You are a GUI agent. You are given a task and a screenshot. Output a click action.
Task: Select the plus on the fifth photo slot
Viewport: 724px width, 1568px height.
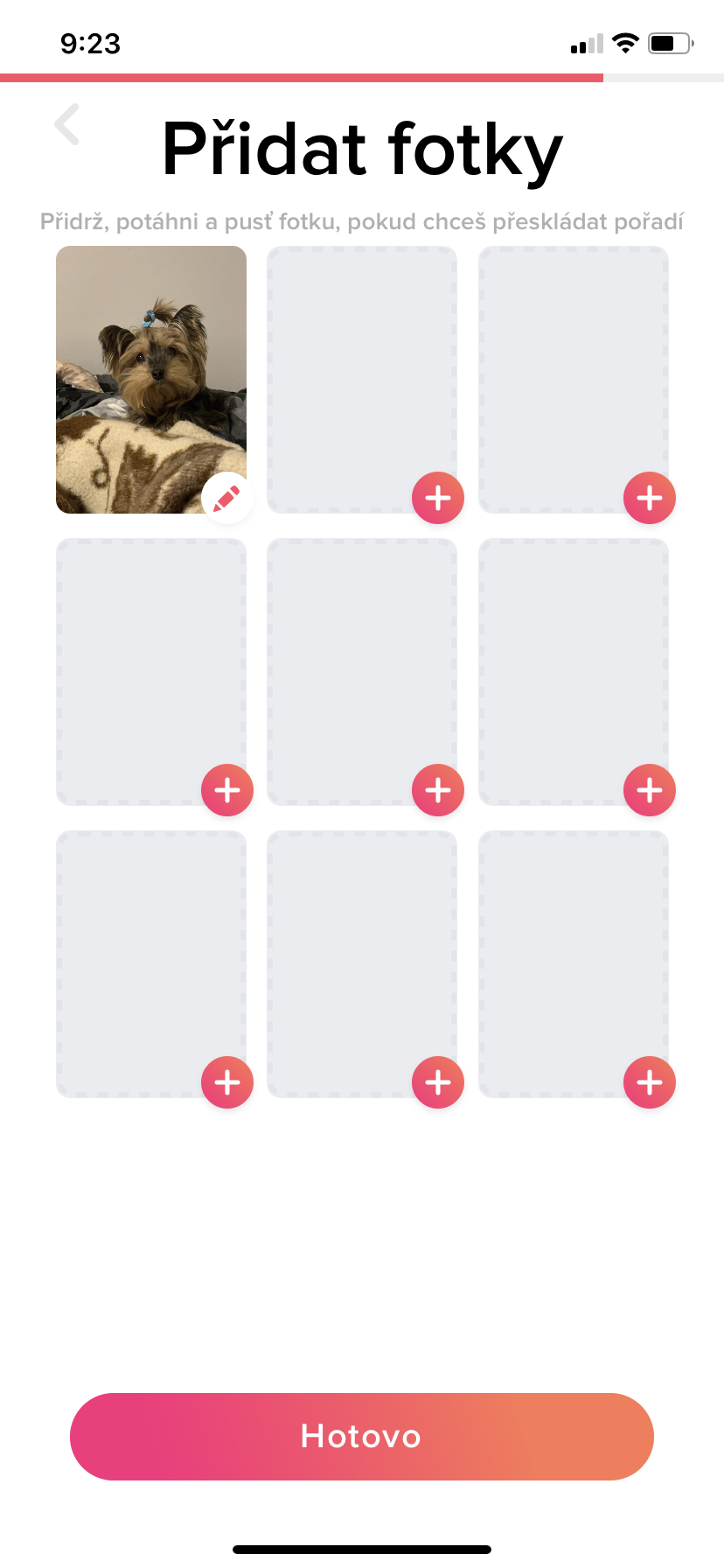438,790
